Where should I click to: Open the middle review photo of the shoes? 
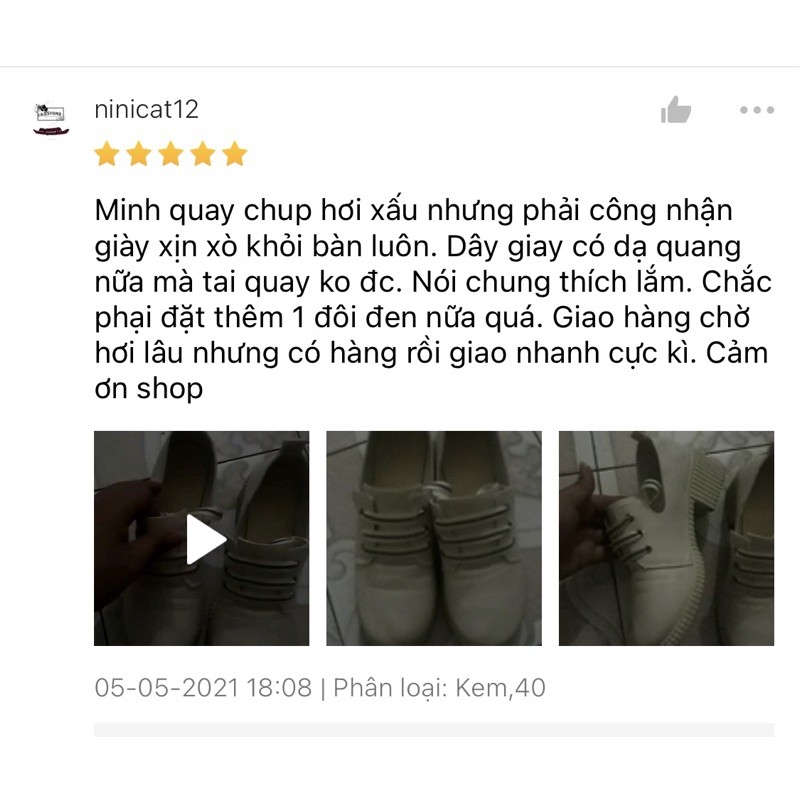(434, 538)
